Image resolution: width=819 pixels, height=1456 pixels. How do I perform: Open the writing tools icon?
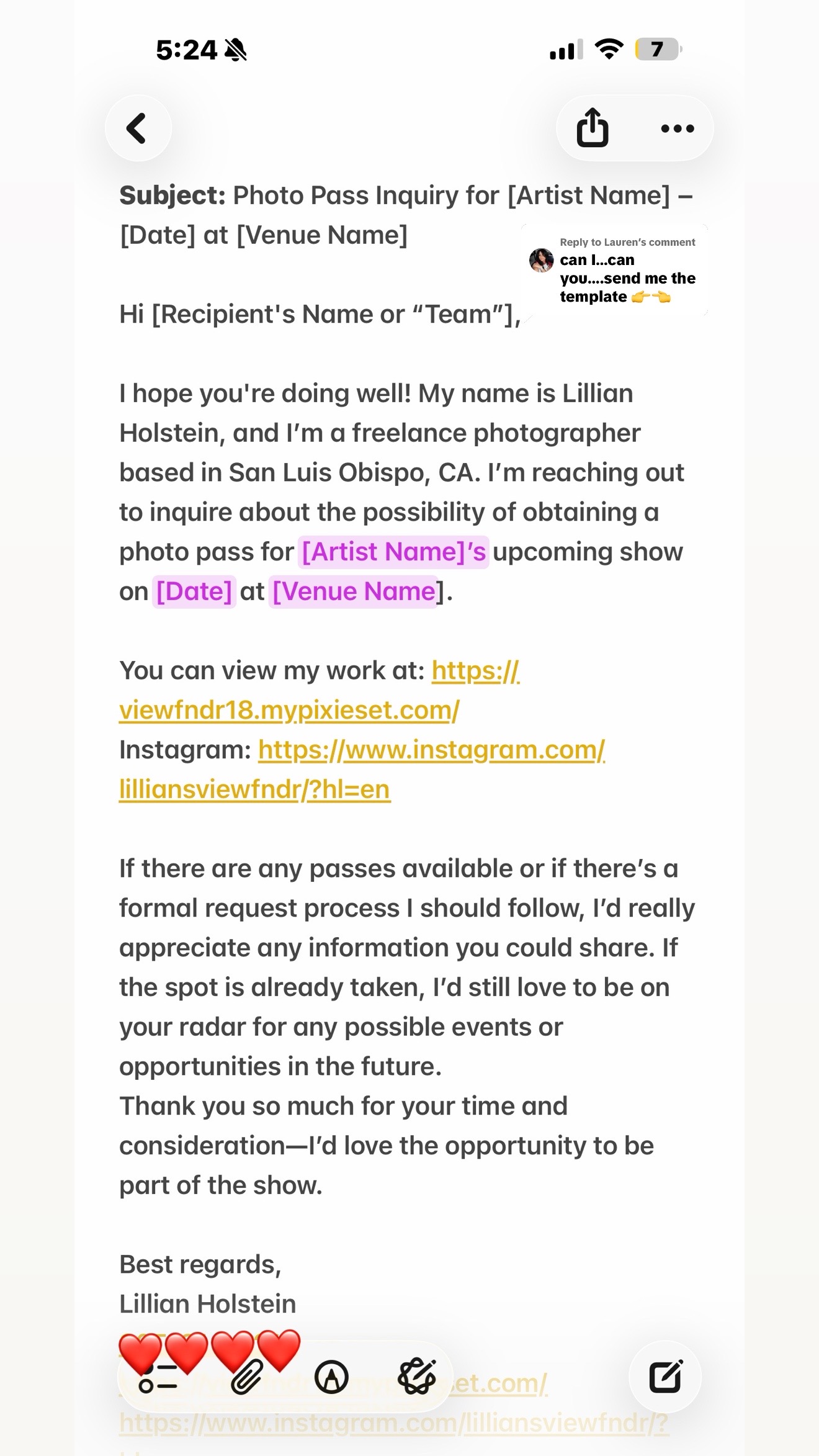417,1377
